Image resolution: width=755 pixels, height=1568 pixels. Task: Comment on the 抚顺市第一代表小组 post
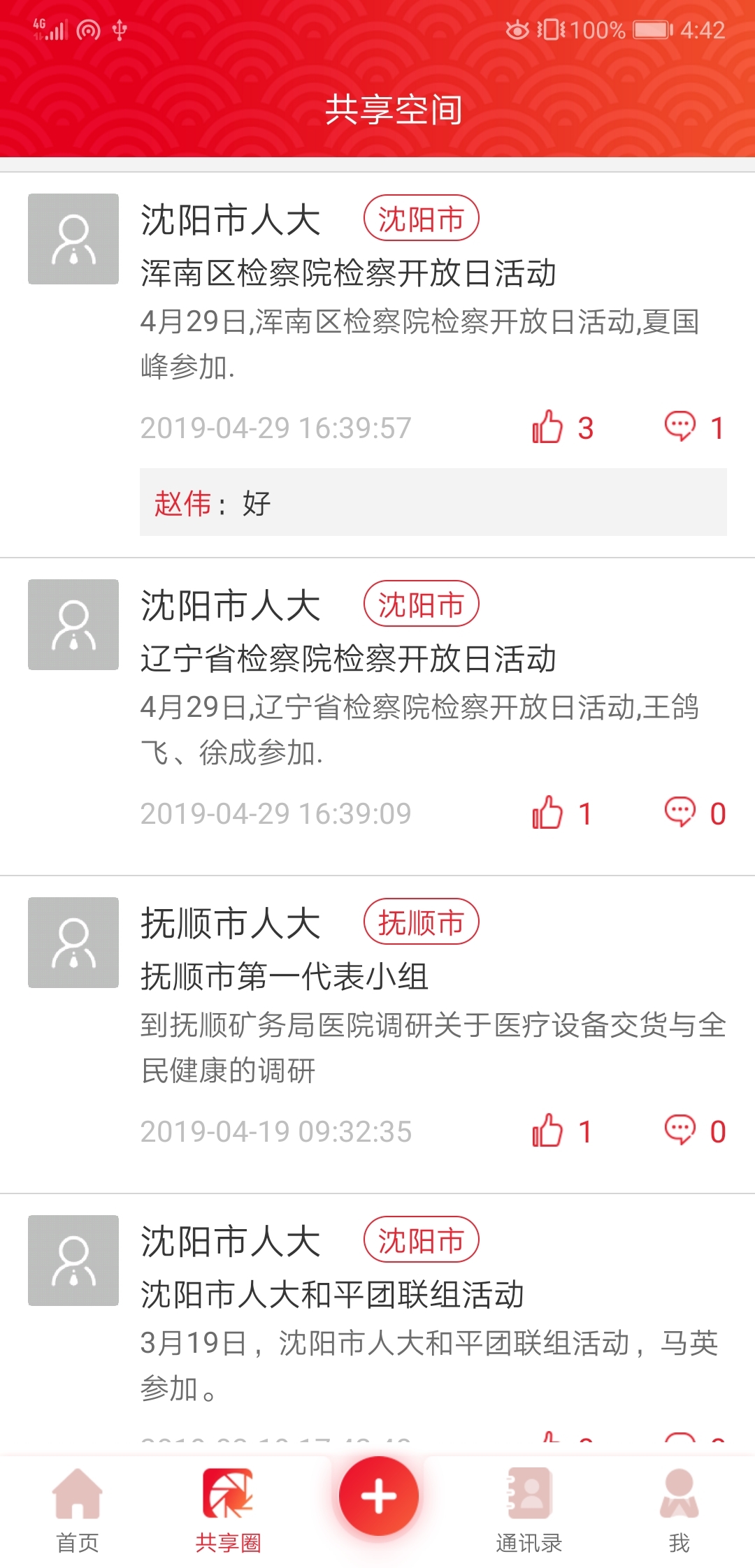pos(679,1131)
